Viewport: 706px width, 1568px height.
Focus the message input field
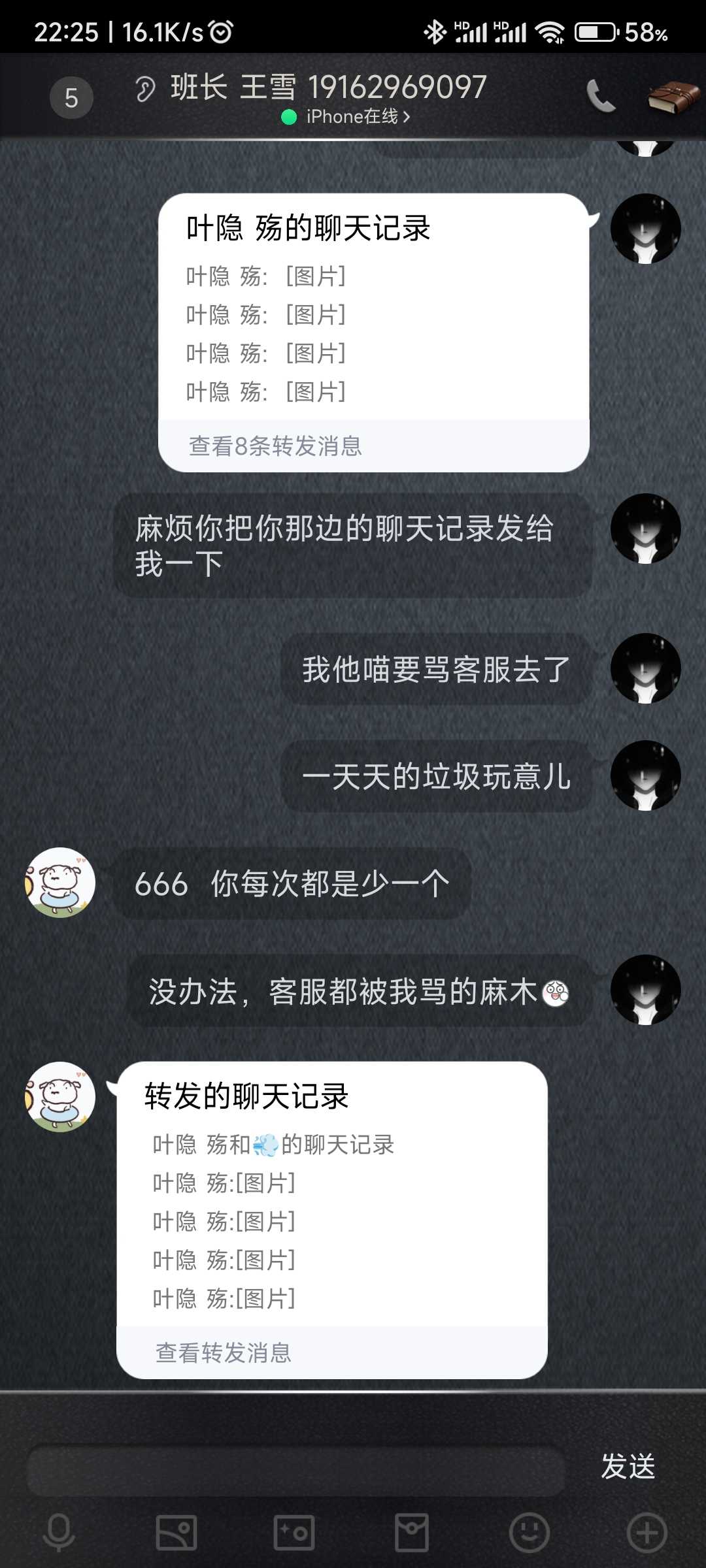coord(295,1470)
